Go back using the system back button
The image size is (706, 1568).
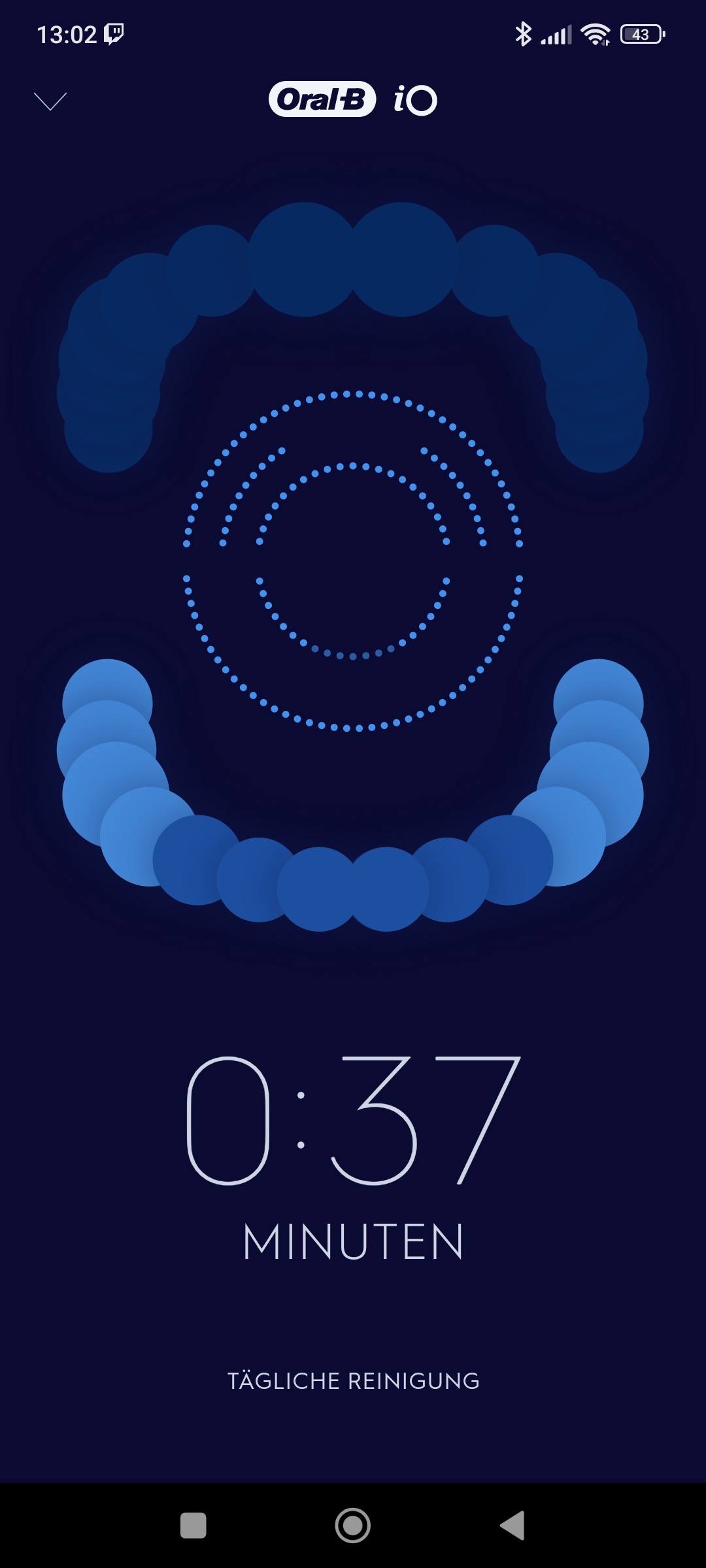click(513, 1526)
